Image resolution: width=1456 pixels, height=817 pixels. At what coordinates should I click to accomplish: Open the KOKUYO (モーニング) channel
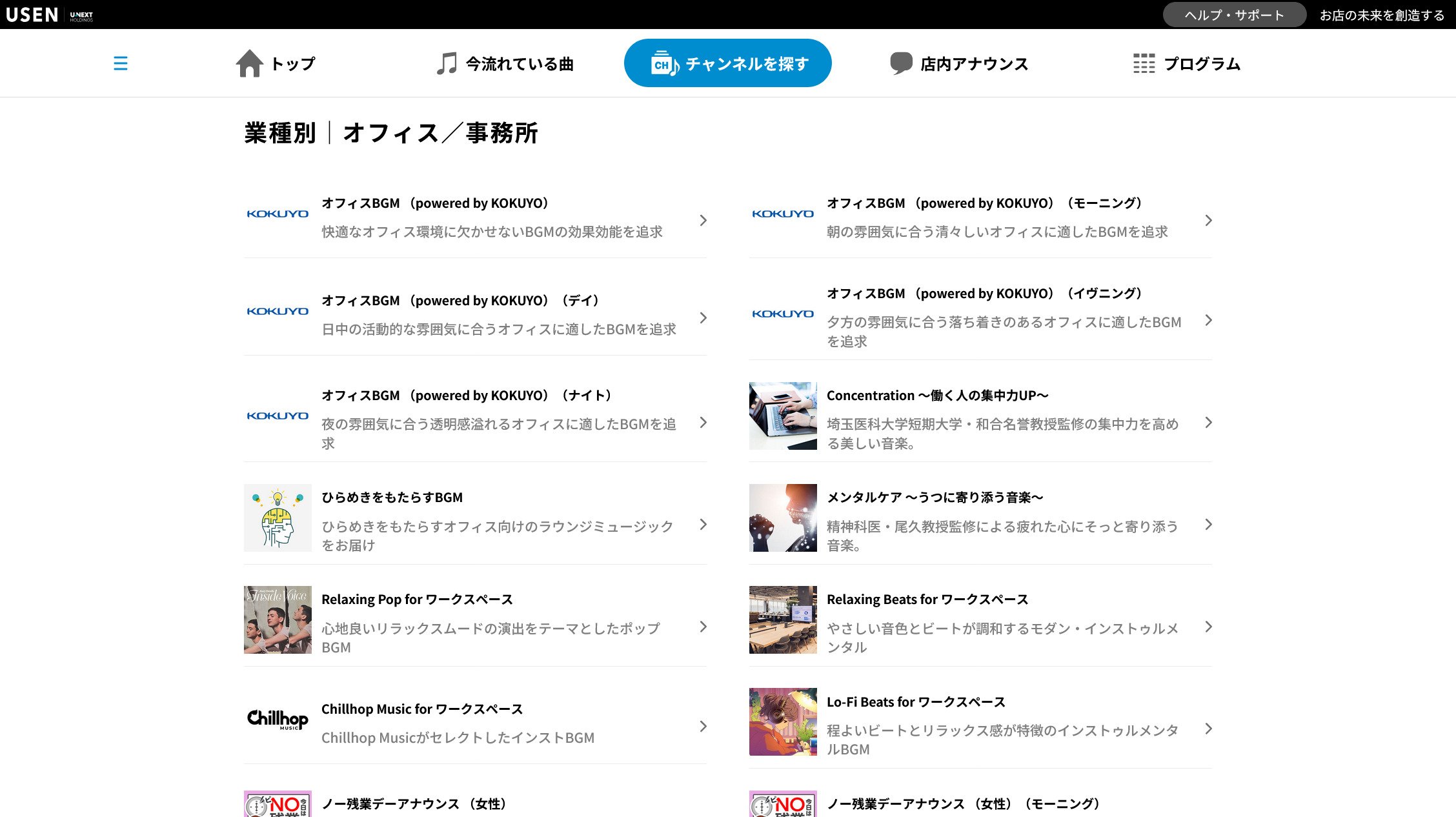pos(980,217)
